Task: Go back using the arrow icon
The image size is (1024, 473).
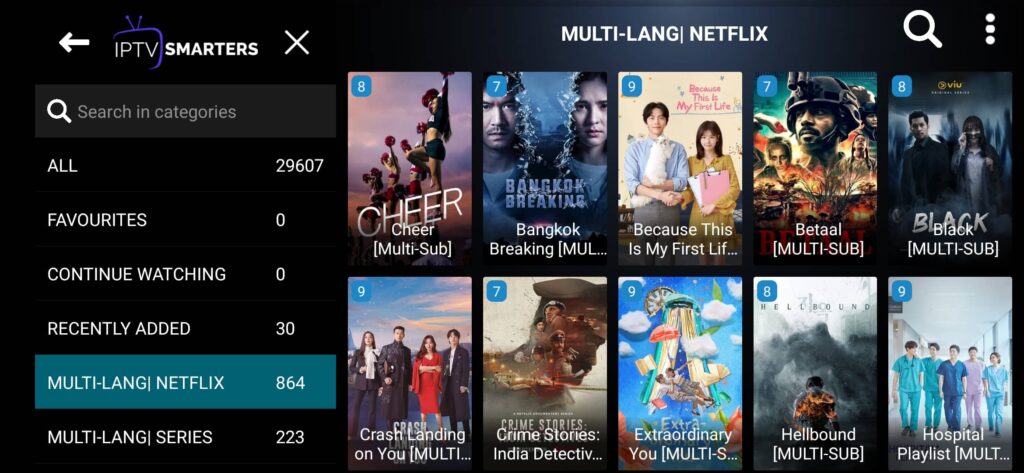Action: tap(74, 42)
